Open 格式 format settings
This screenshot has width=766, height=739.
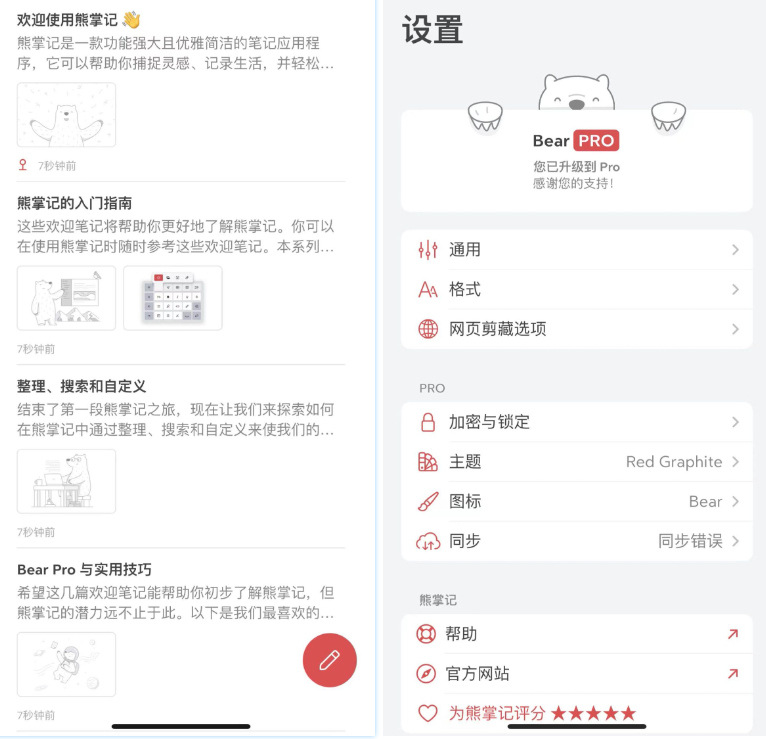[x=577, y=290]
